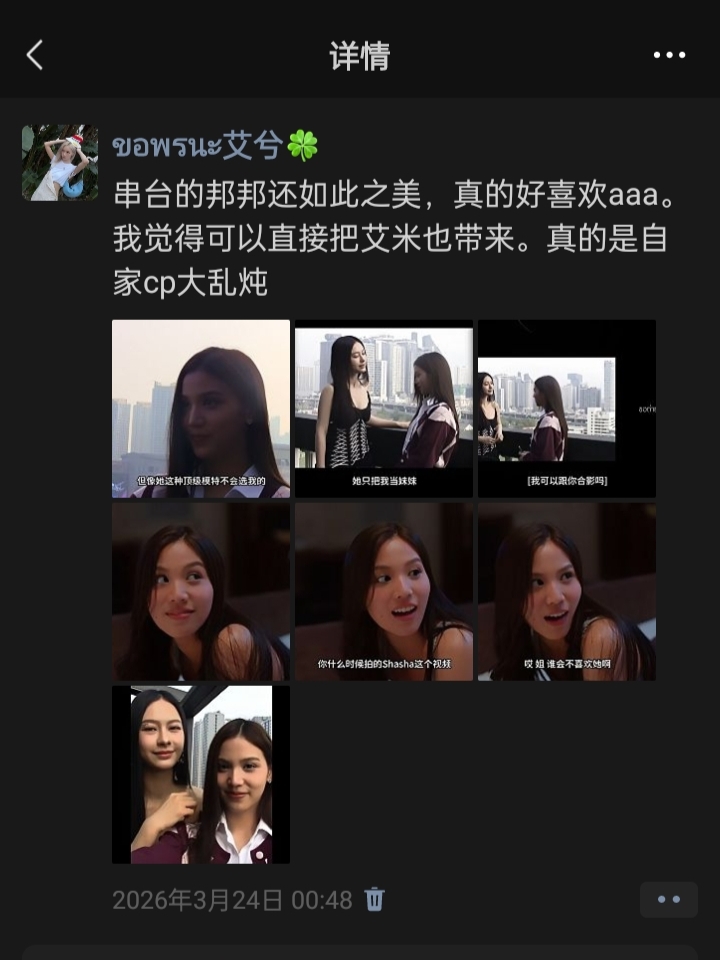Go back from the 详情 page
Screen dimensions: 720x960
tap(35, 55)
